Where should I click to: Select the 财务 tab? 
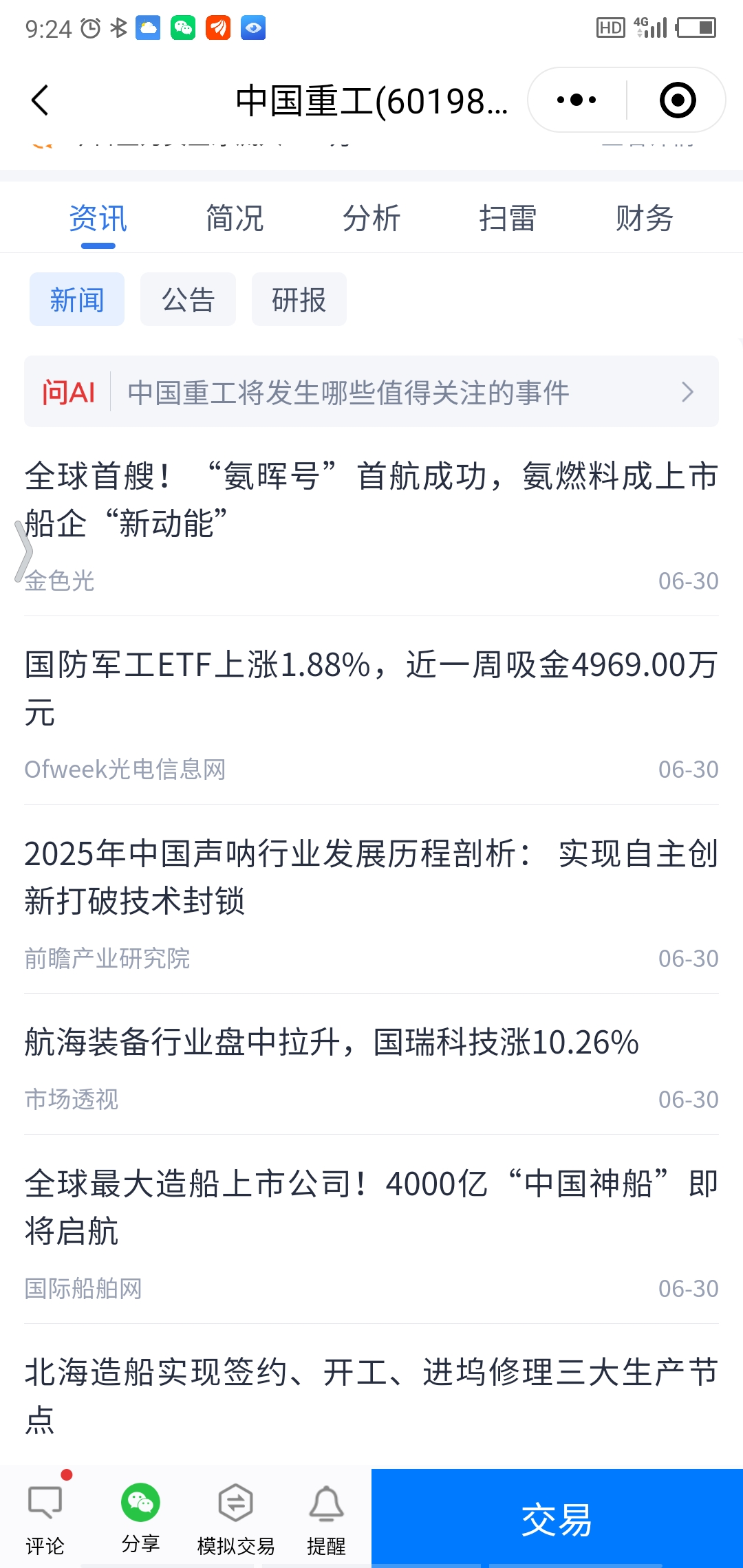click(645, 219)
